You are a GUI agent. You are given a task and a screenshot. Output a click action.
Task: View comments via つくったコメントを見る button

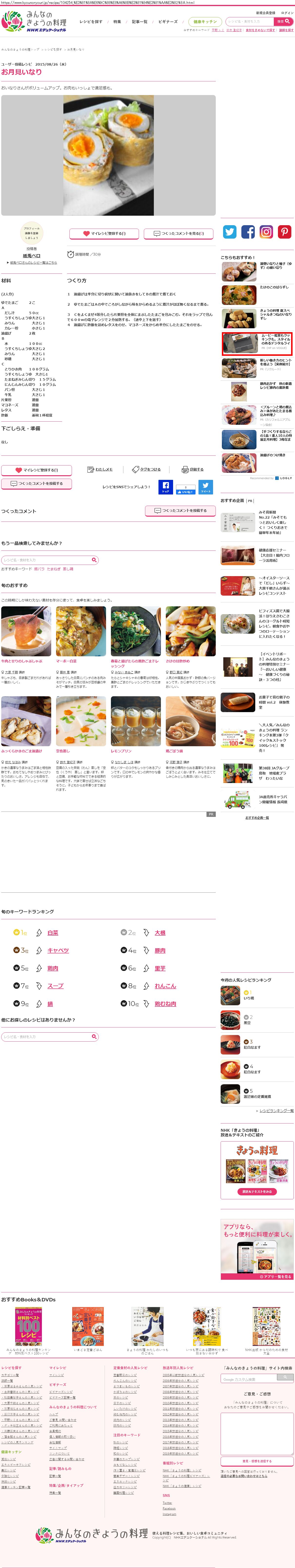click(x=178, y=234)
